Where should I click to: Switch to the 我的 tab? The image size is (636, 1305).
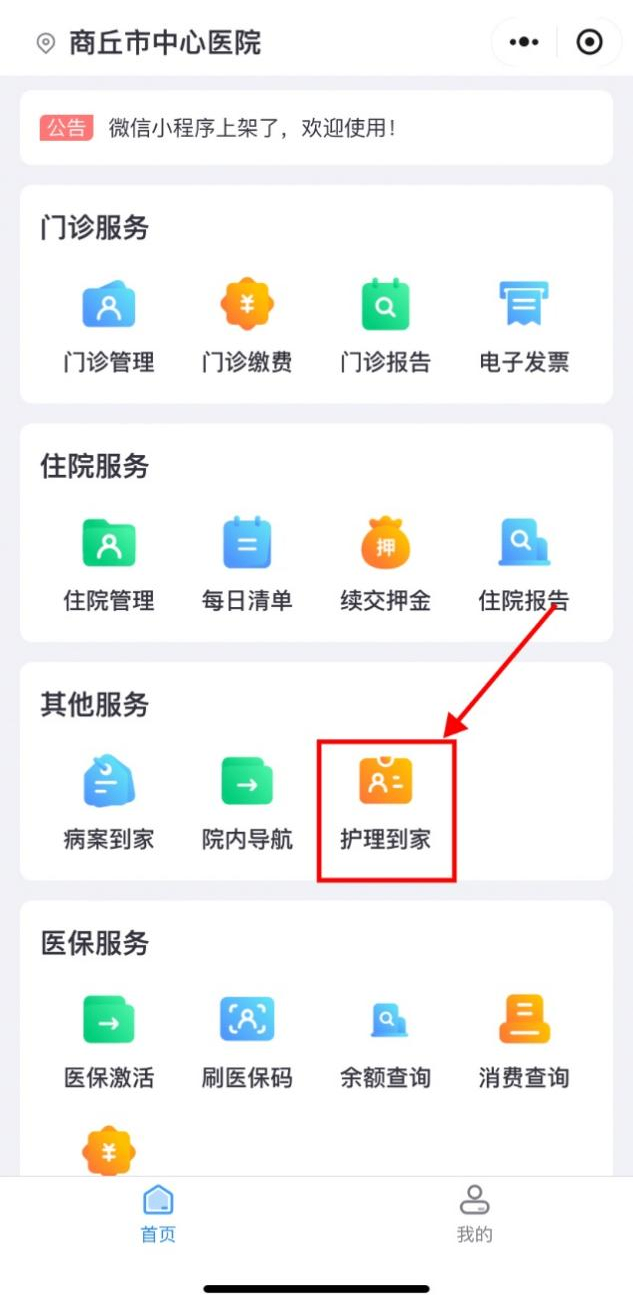[x=475, y=1213]
